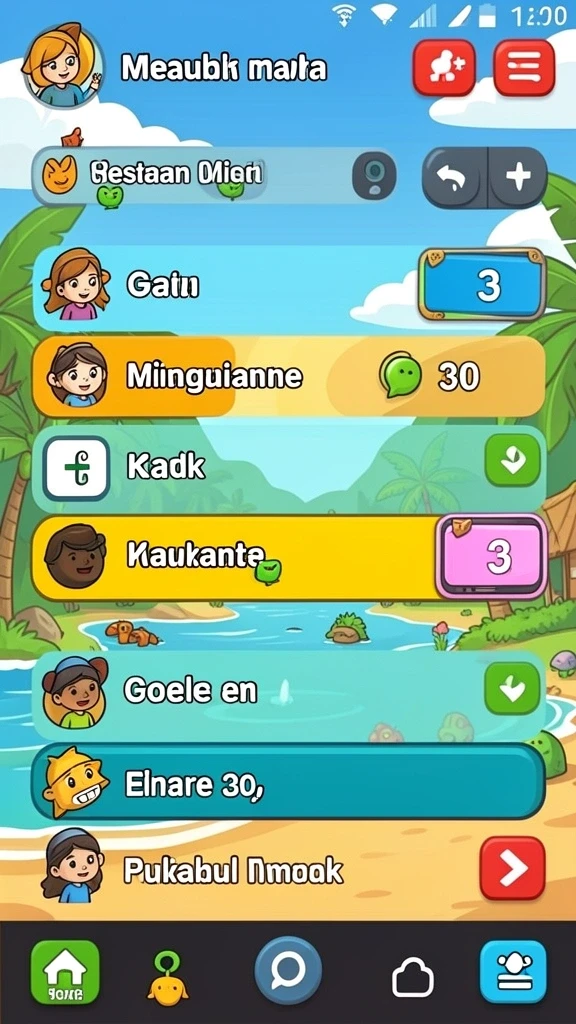Open the blue profile tab
Screen dimensions: 576x1024
pos(513,972)
